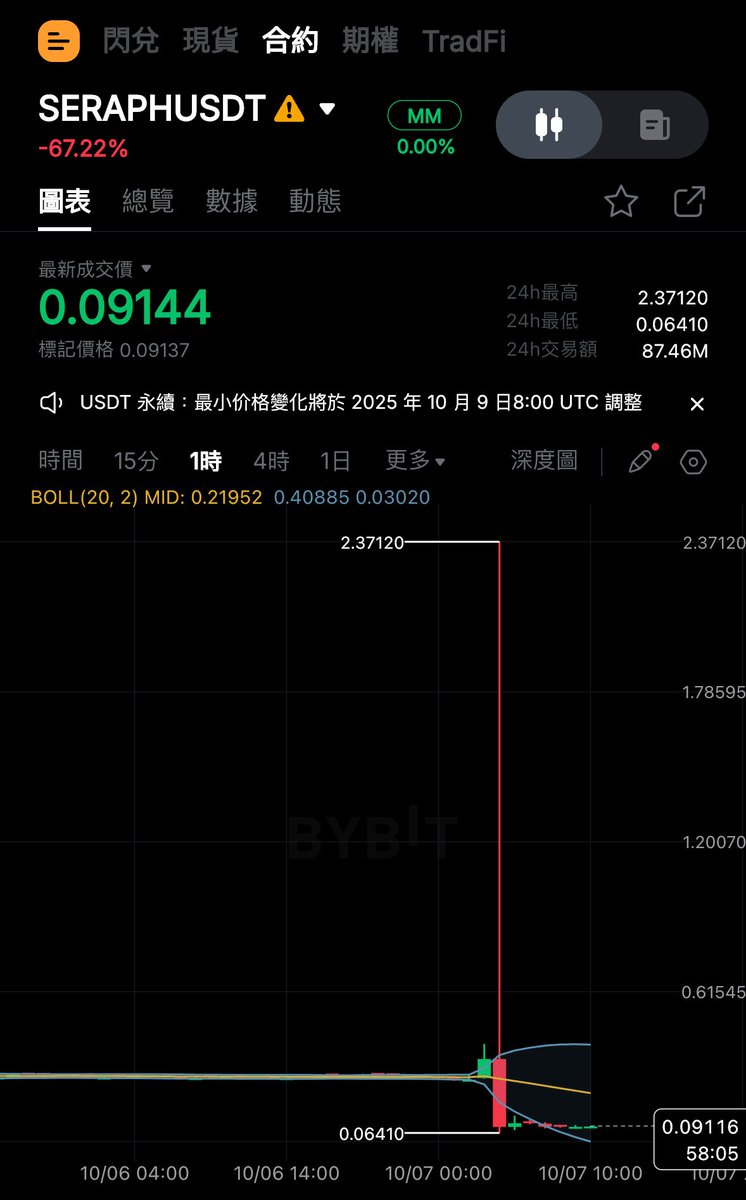This screenshot has width=746, height=1200.
Task: Open the 動態 tab
Action: (x=315, y=201)
